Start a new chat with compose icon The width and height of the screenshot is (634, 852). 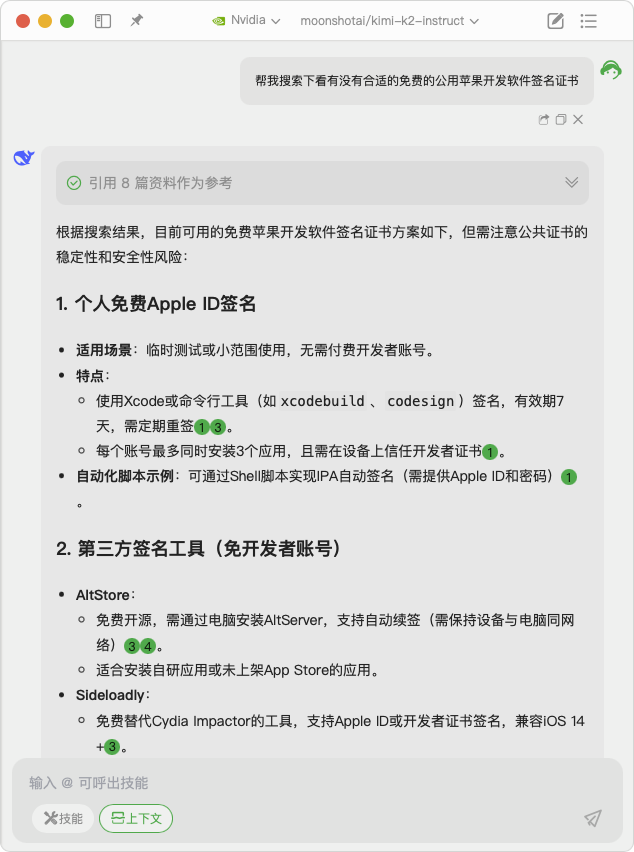[x=555, y=20]
